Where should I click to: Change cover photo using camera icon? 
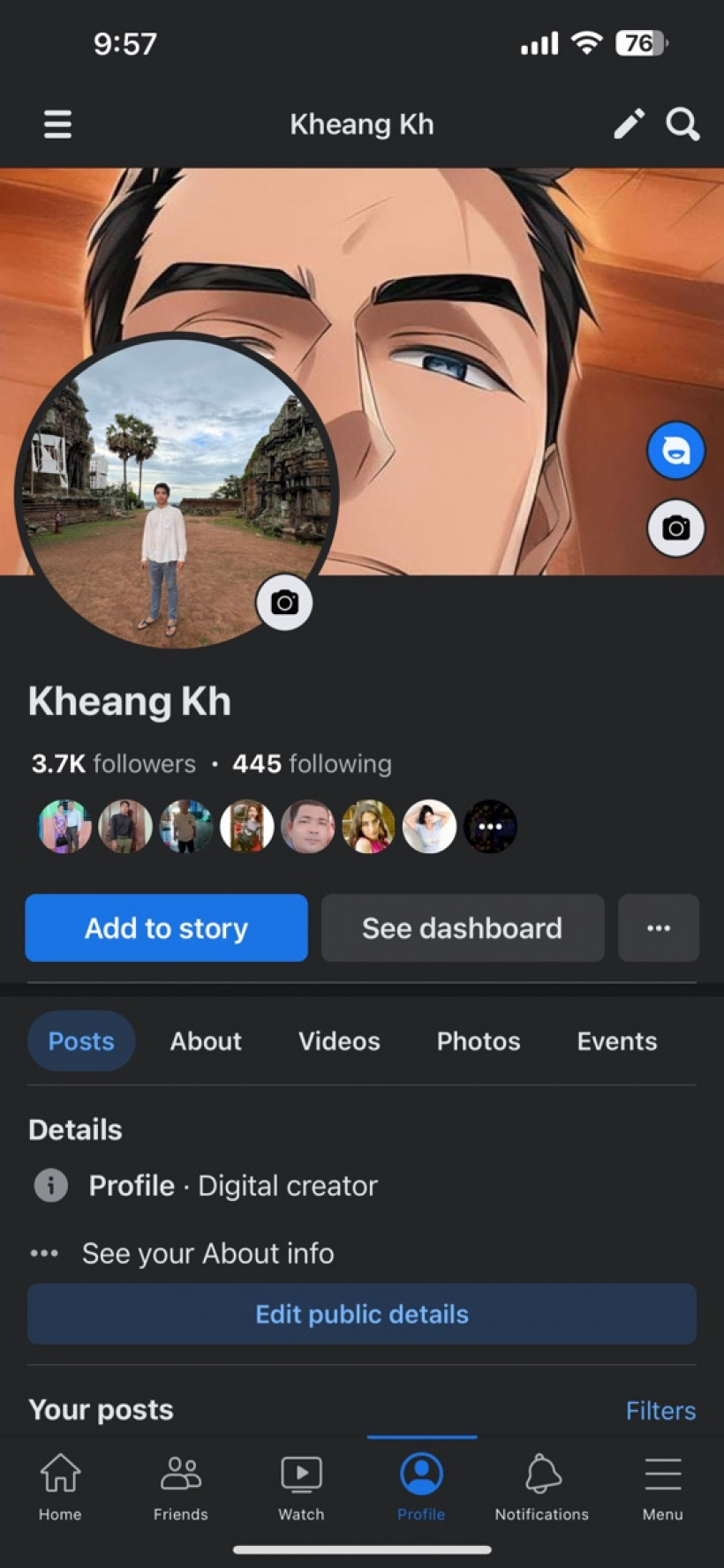675,528
